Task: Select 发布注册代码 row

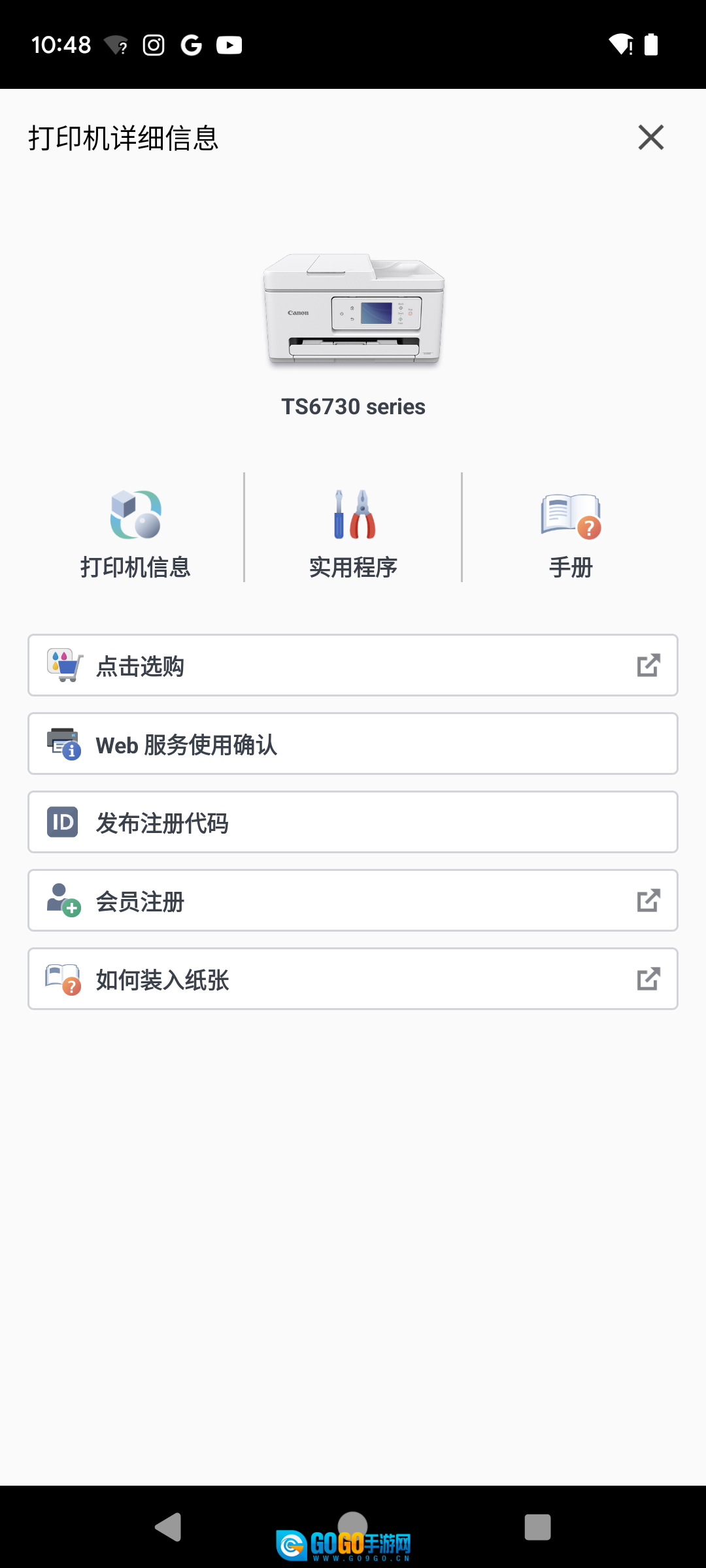Action: click(353, 822)
